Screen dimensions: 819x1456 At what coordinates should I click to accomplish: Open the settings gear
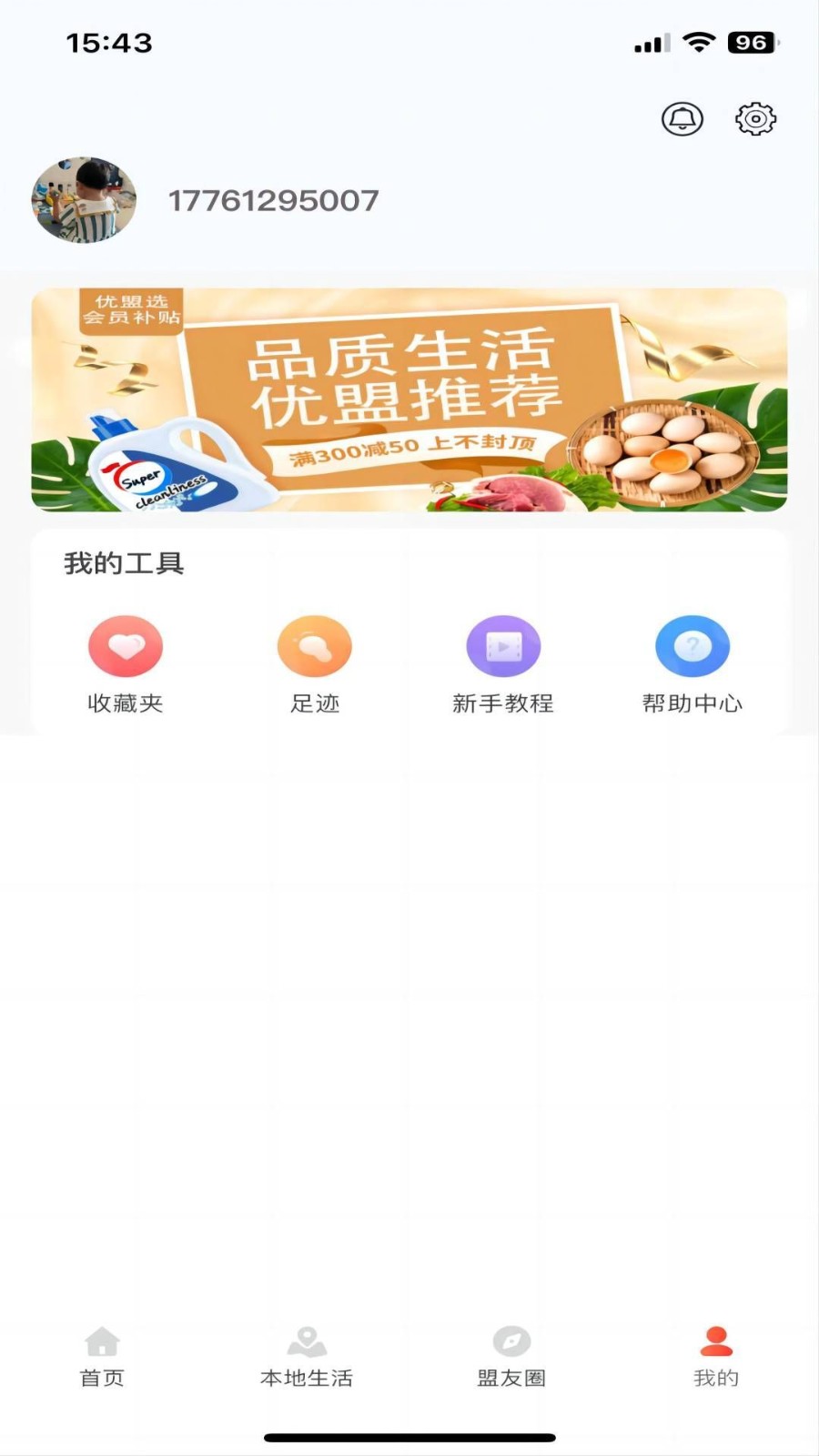(755, 119)
